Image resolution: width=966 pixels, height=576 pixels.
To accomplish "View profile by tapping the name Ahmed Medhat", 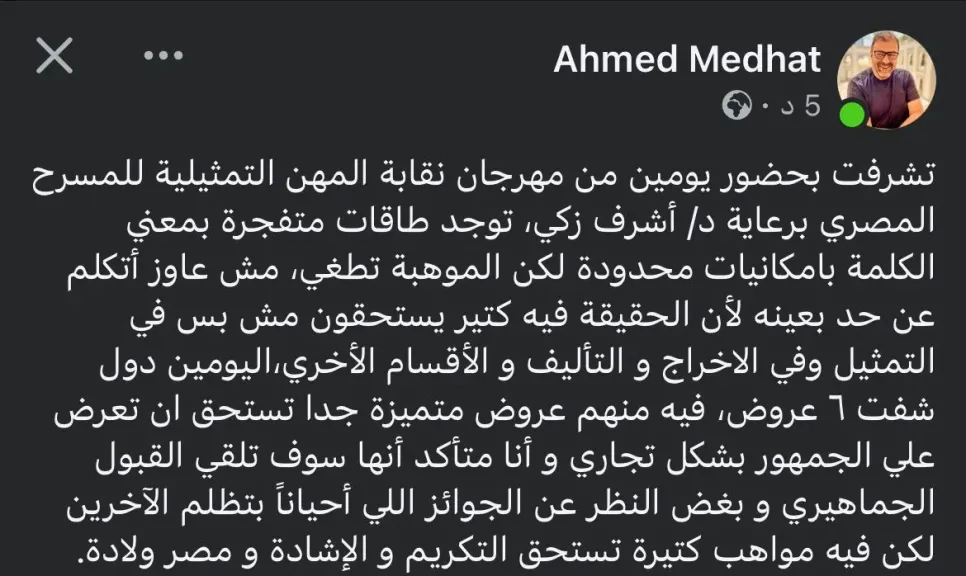I will [x=687, y=60].
